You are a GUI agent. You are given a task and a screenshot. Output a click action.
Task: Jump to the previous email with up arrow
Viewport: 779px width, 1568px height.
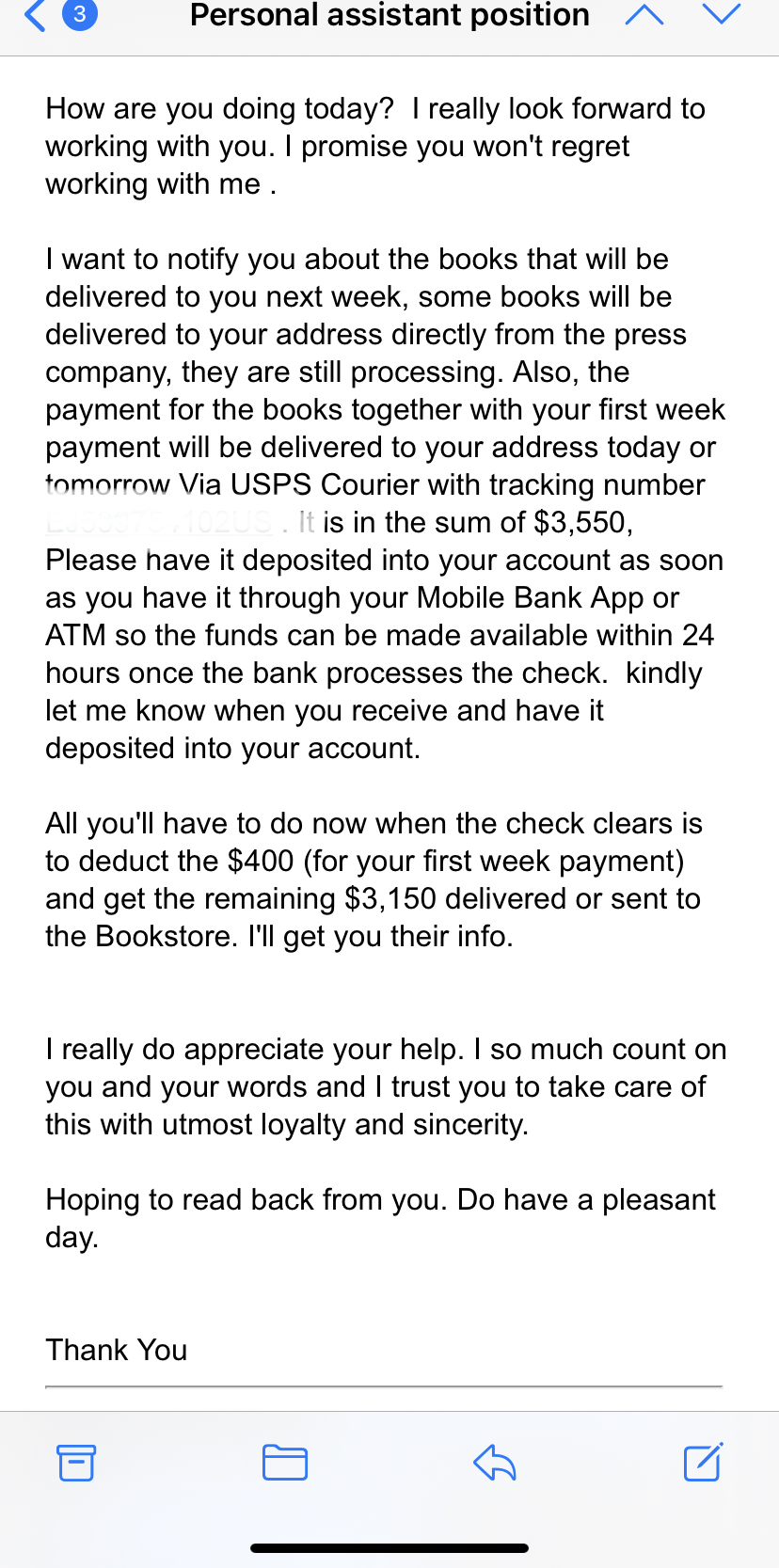[644, 15]
